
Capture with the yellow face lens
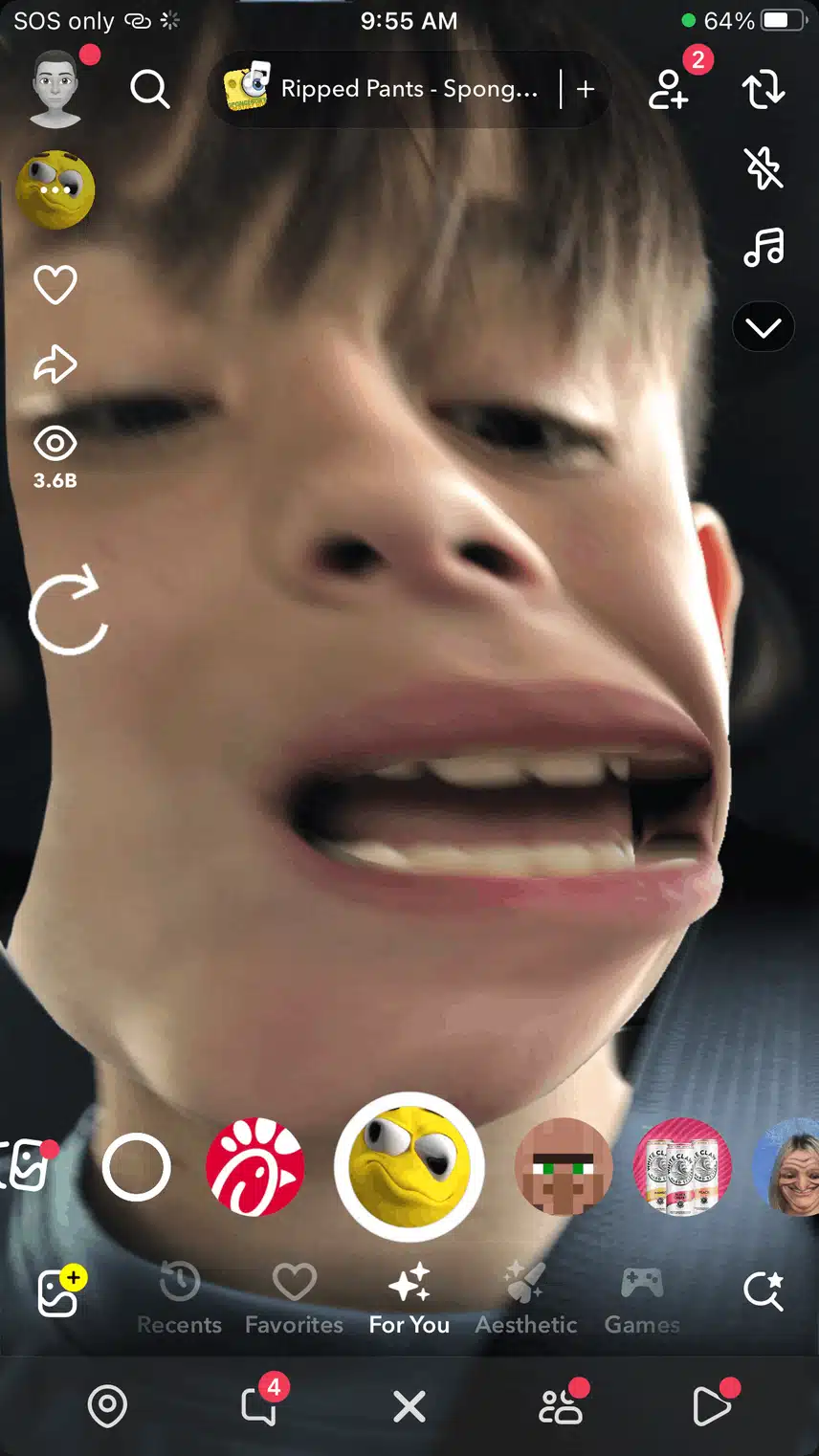[409, 1167]
